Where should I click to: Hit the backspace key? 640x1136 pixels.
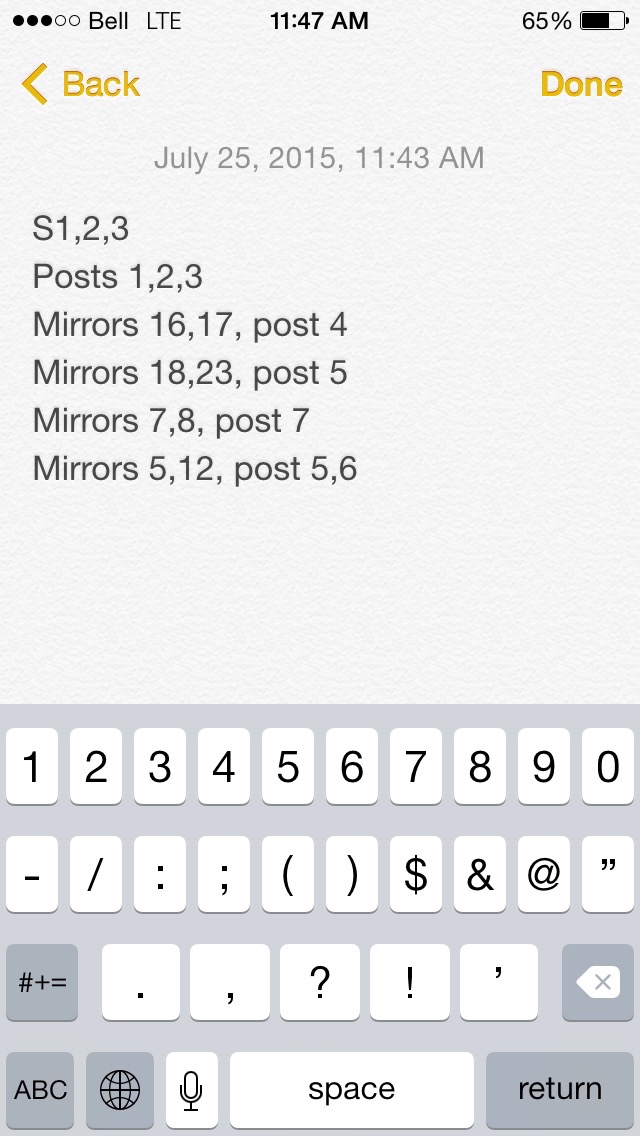tap(598, 982)
